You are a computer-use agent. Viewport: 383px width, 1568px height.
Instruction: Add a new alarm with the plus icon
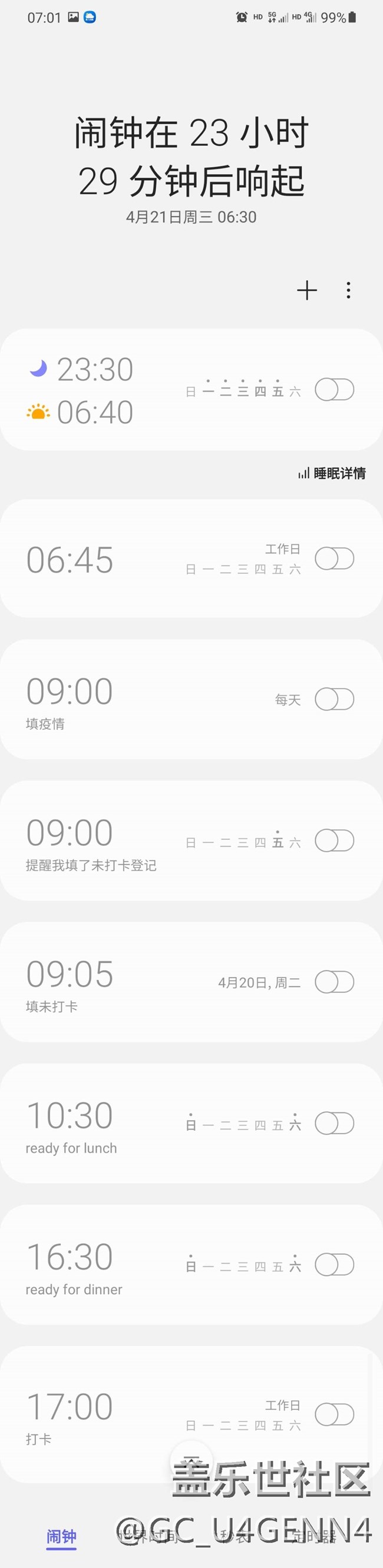pyautogui.click(x=307, y=290)
